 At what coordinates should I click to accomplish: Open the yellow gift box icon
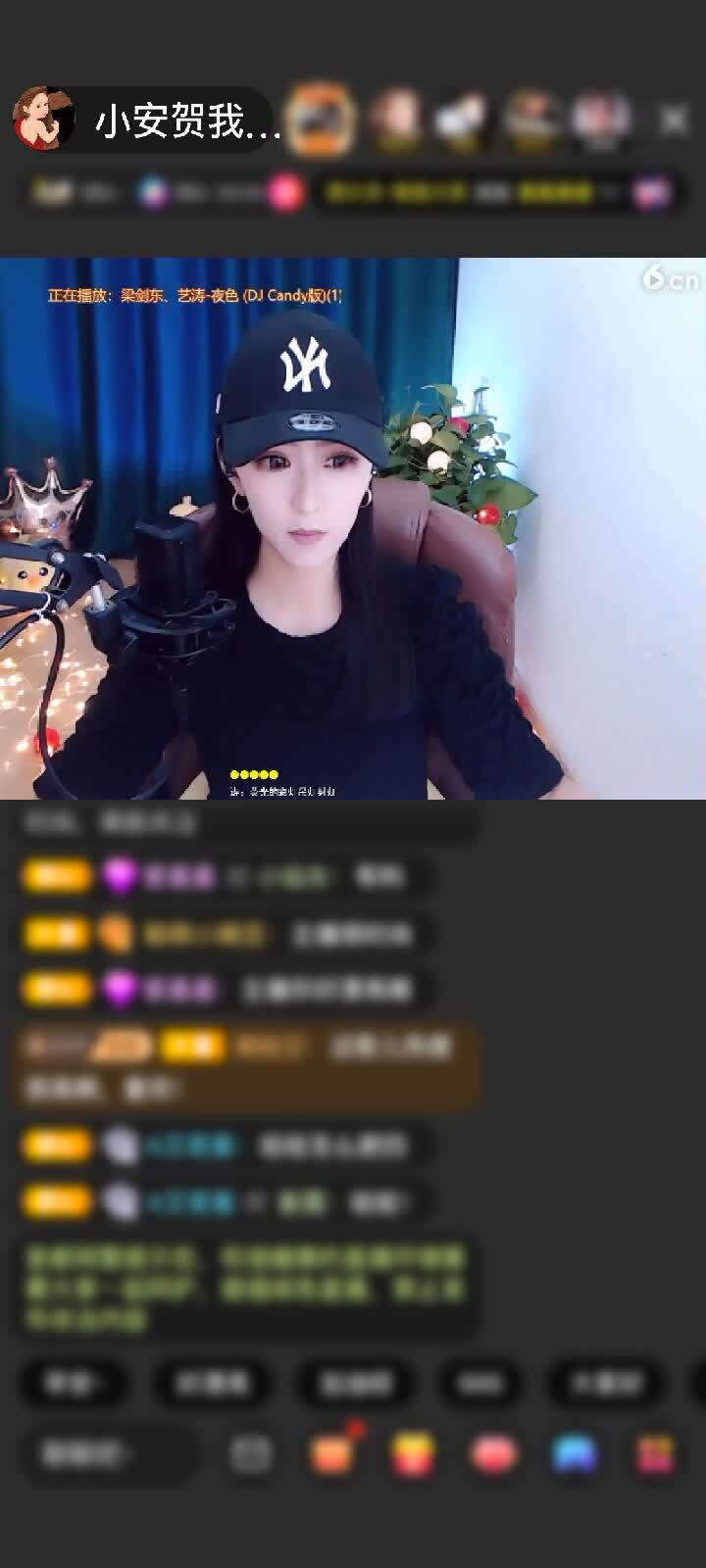click(414, 1453)
